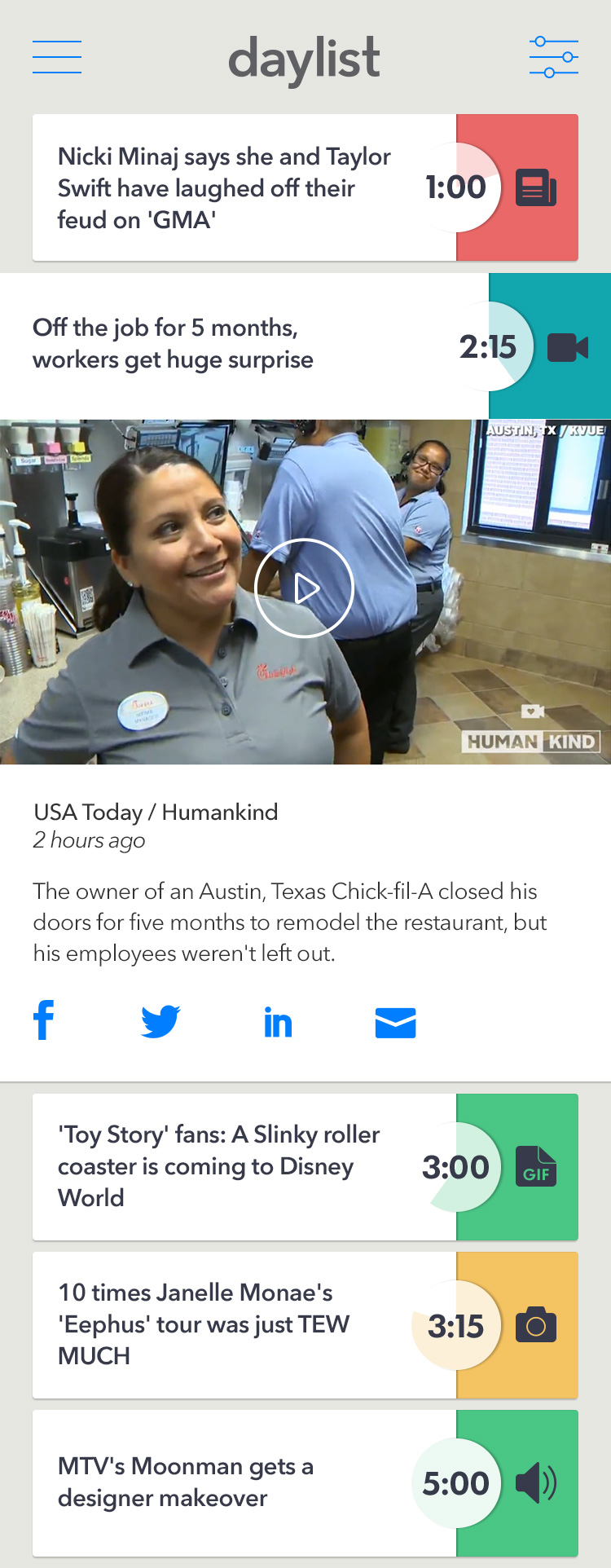Open the Nicki Minaj and Taylor Swift story
Screen dimensions: 611x1568
tap(224, 188)
